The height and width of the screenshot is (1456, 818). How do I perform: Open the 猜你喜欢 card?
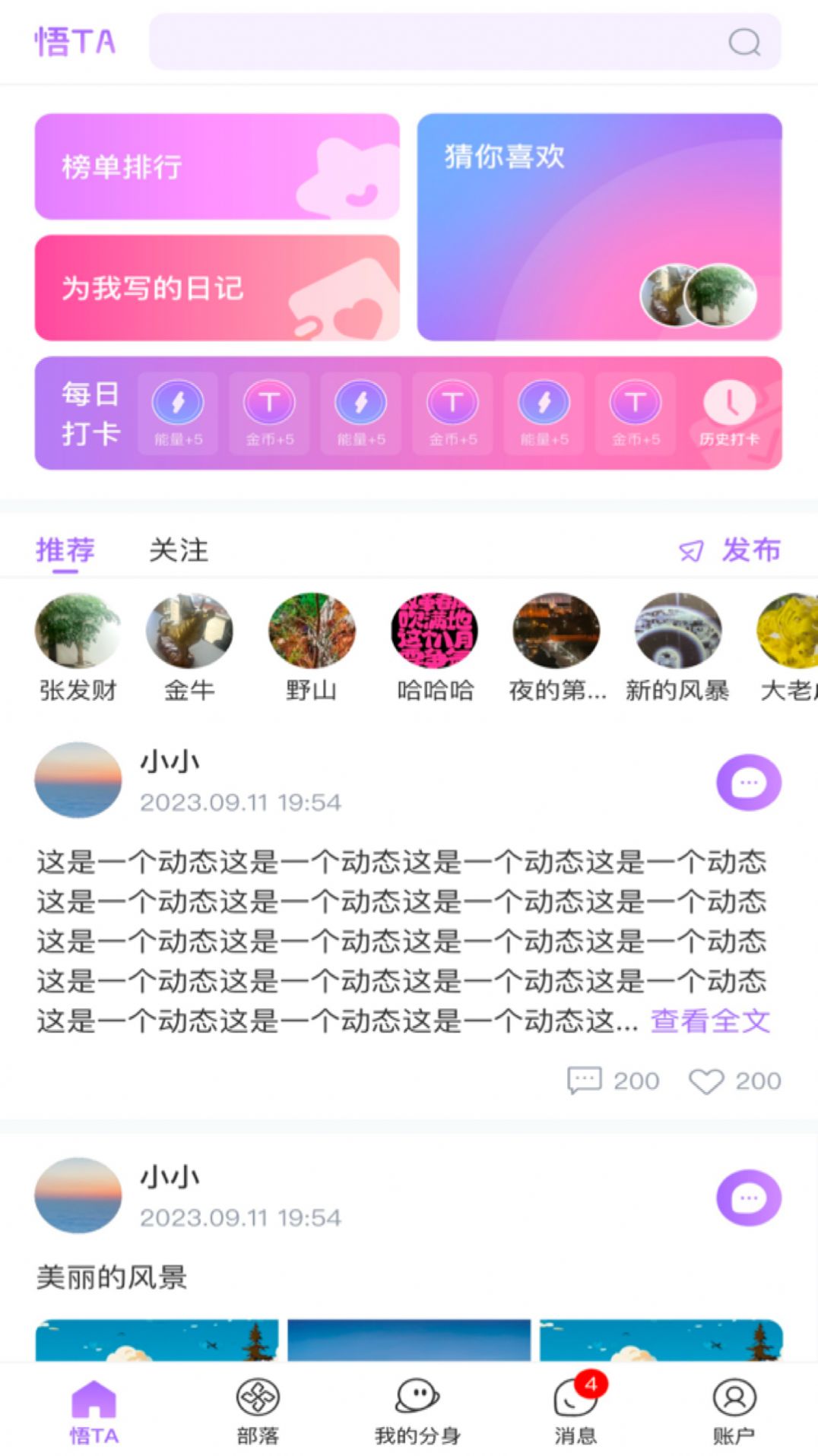coord(599,227)
